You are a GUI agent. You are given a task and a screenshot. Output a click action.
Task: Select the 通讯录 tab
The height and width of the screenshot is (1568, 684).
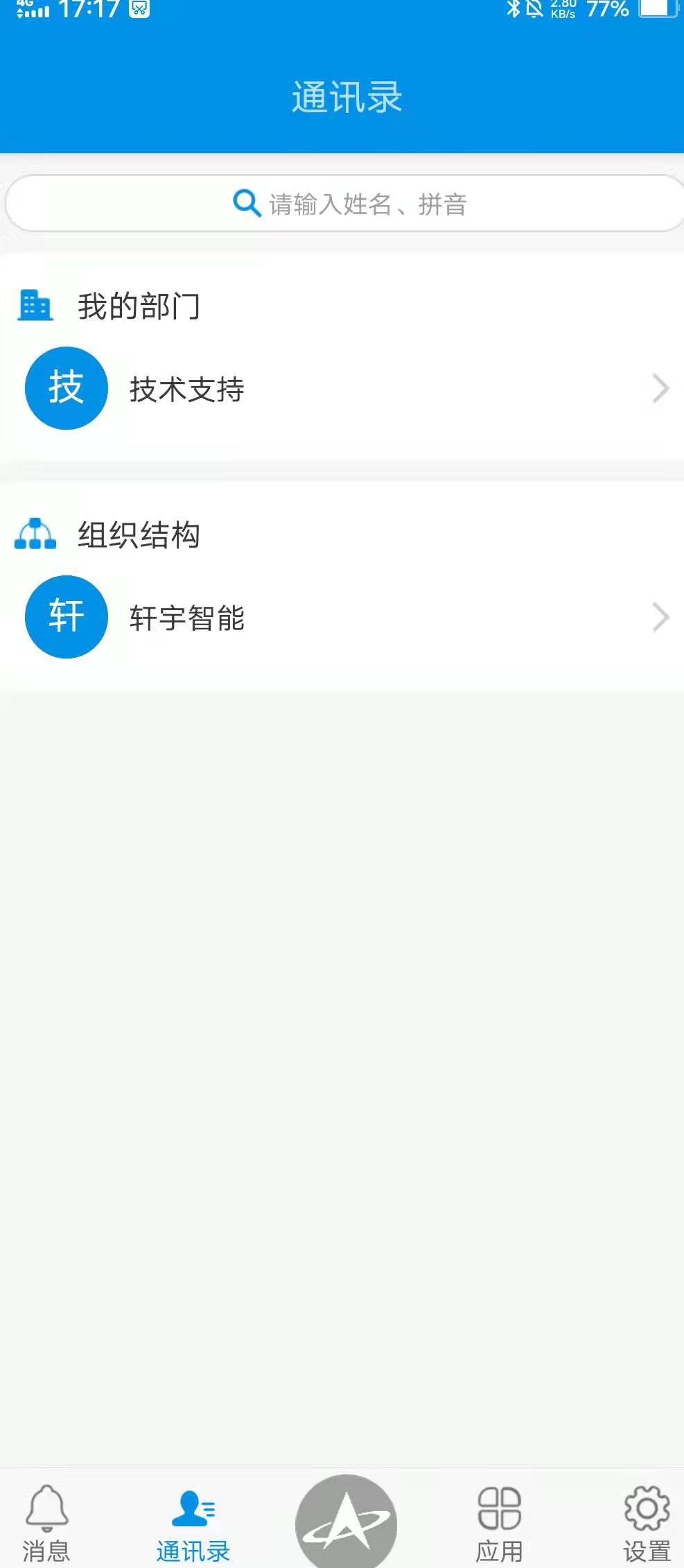(193, 1522)
